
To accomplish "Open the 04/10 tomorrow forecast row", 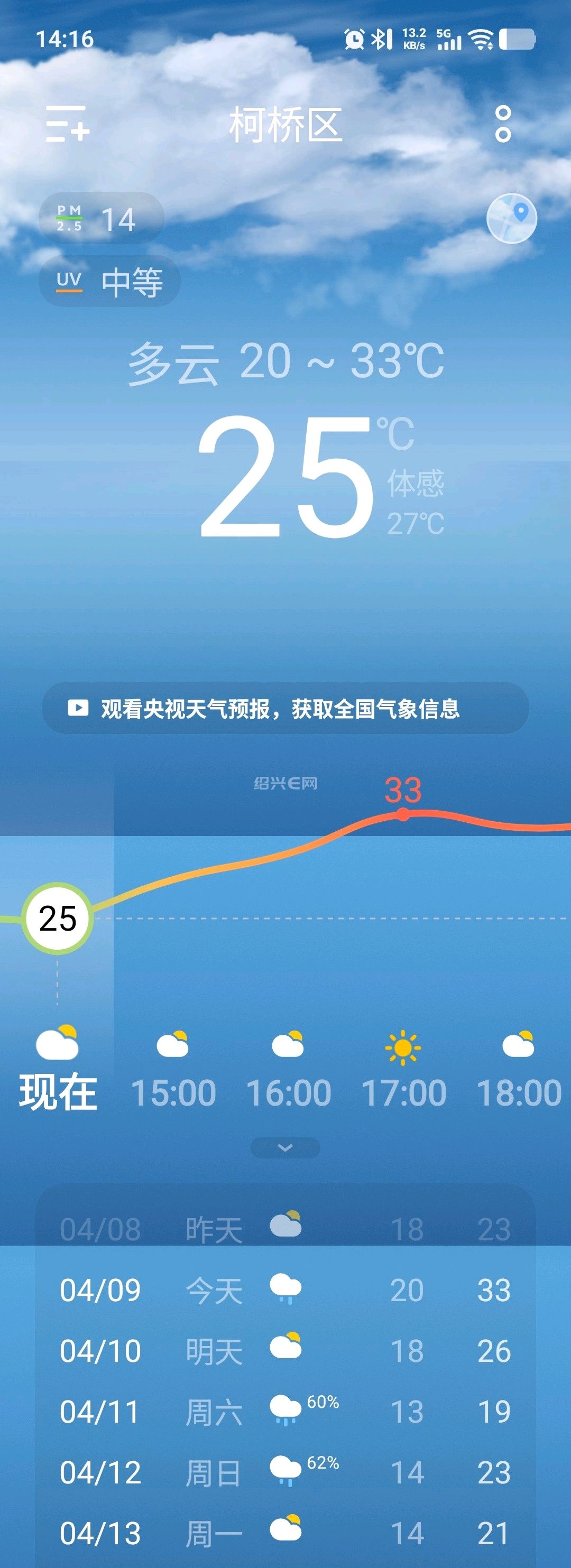I will pos(285,1351).
